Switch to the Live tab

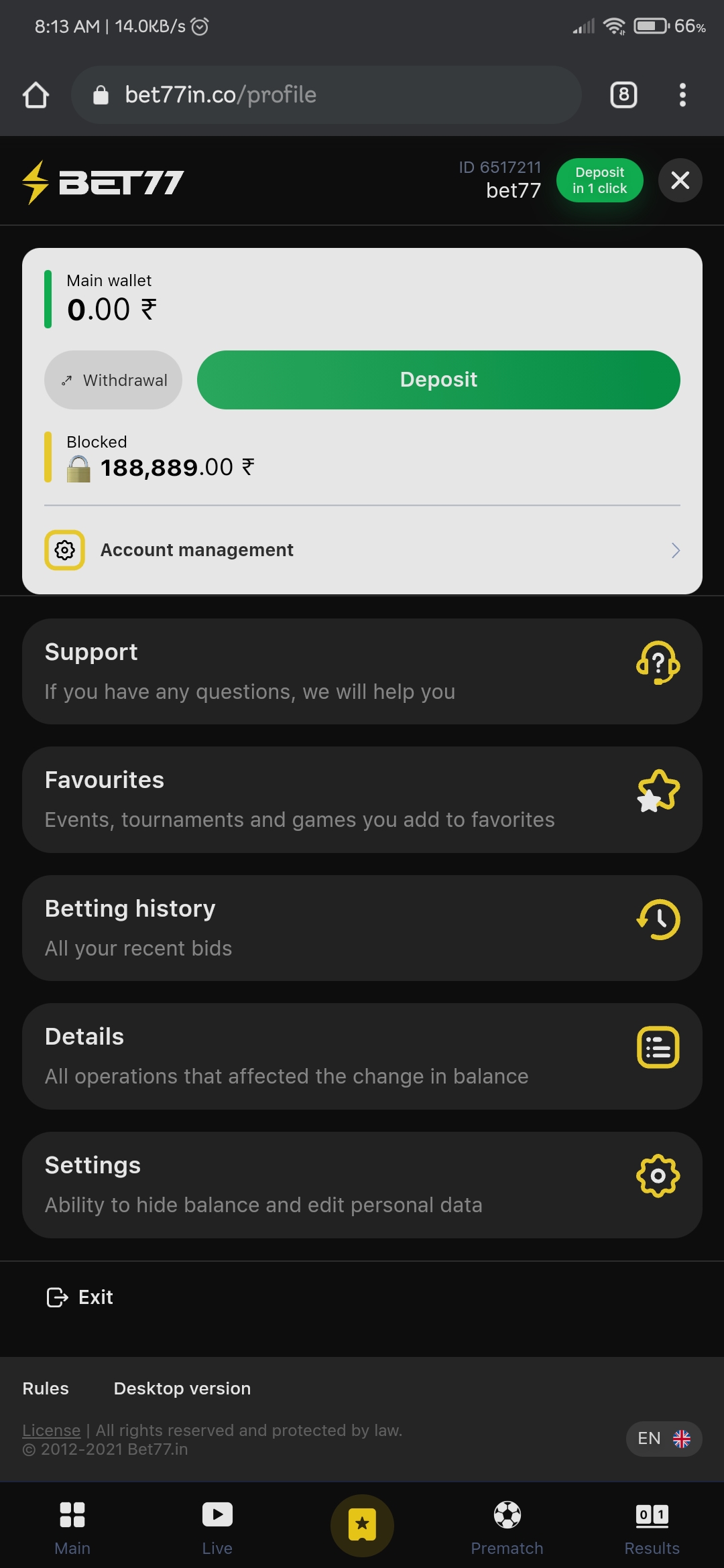click(x=217, y=1526)
